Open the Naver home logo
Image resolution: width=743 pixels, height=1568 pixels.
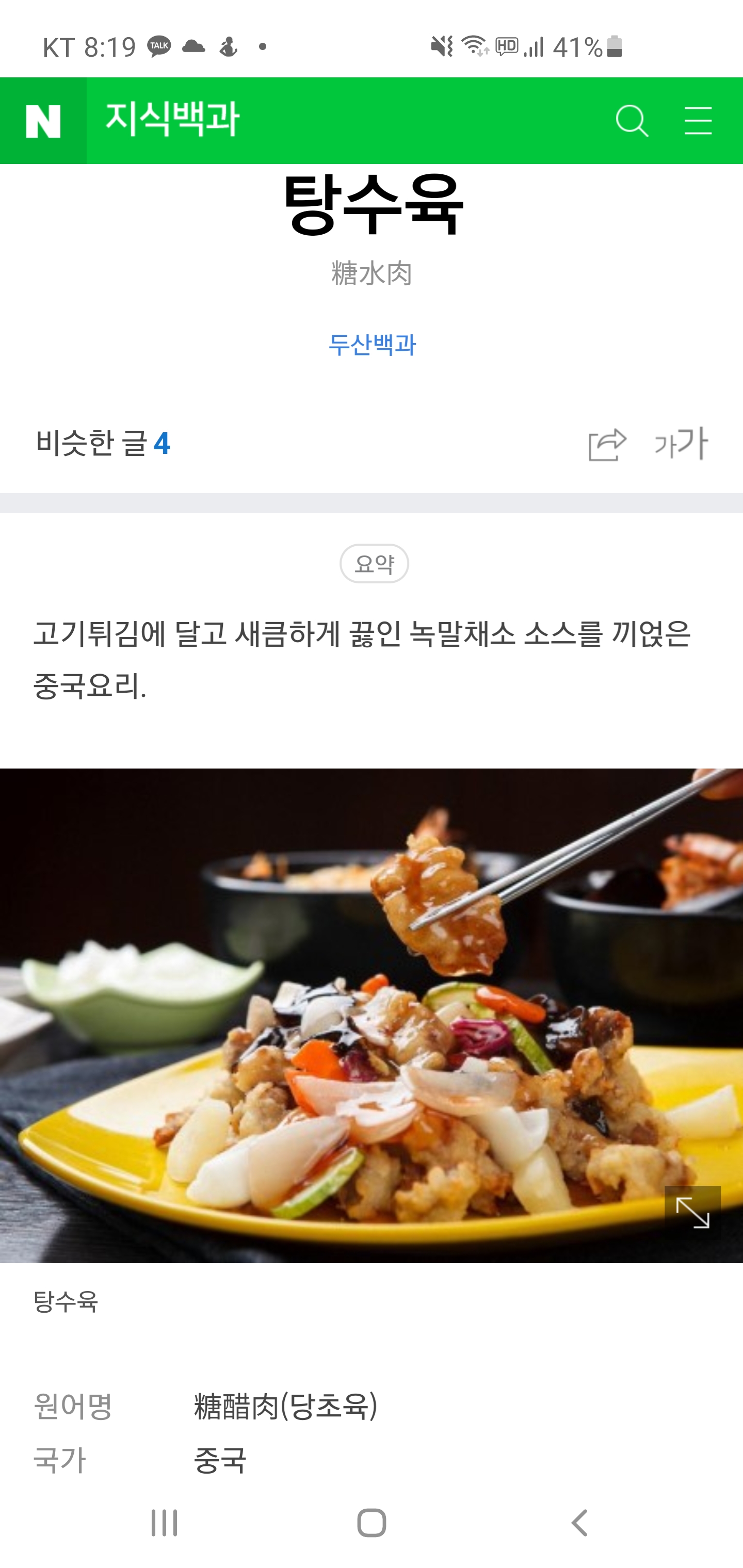pyautogui.click(x=43, y=121)
